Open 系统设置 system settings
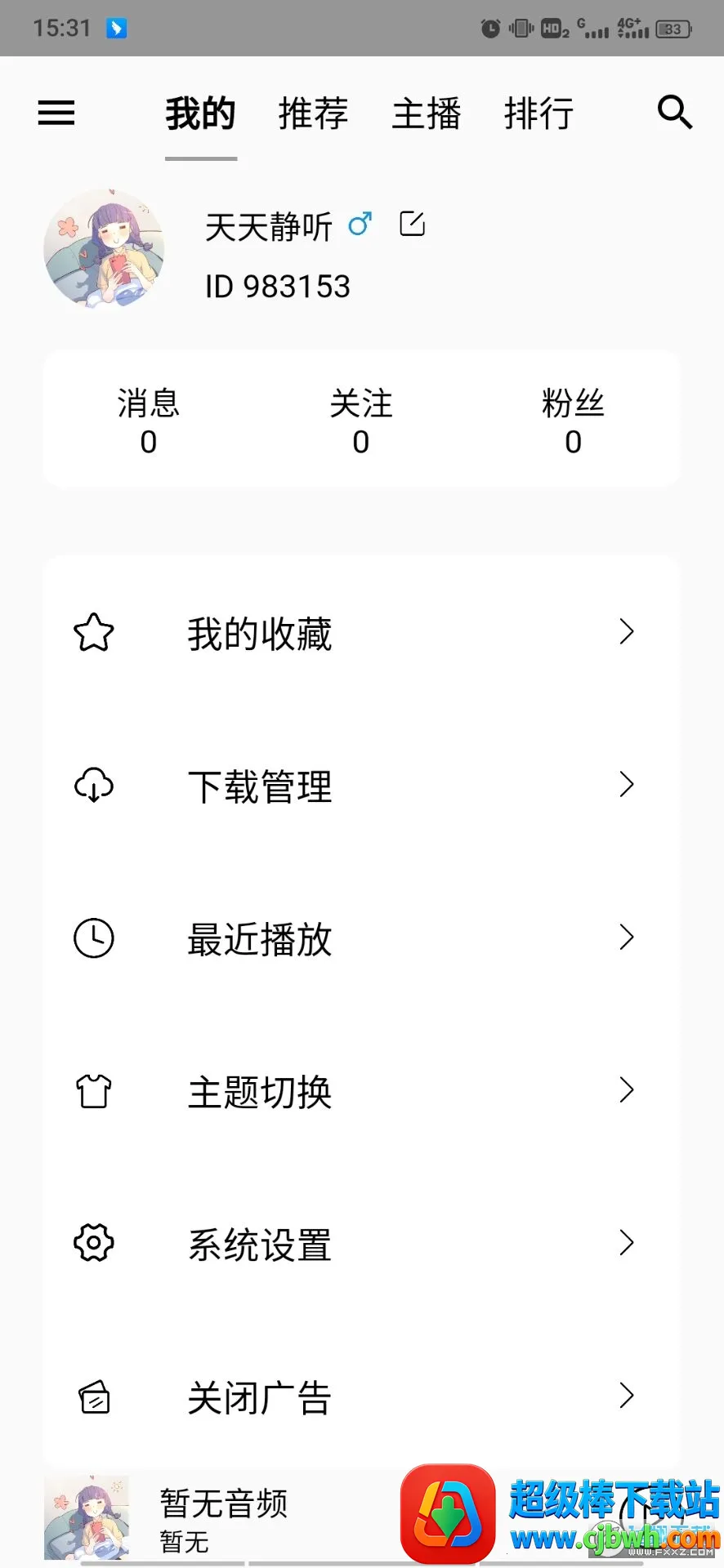The image size is (724, 1568). click(x=361, y=1244)
